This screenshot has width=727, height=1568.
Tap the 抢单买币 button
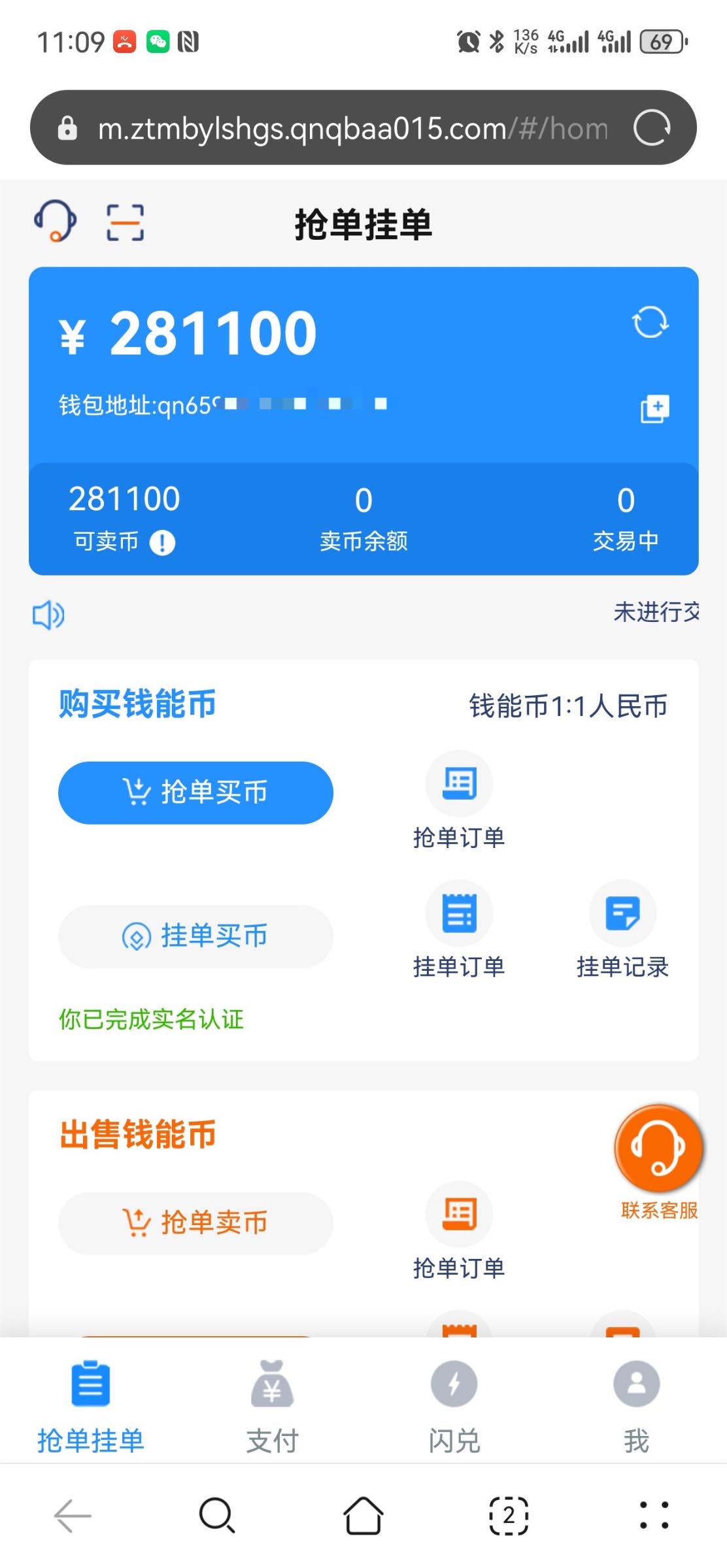(195, 792)
